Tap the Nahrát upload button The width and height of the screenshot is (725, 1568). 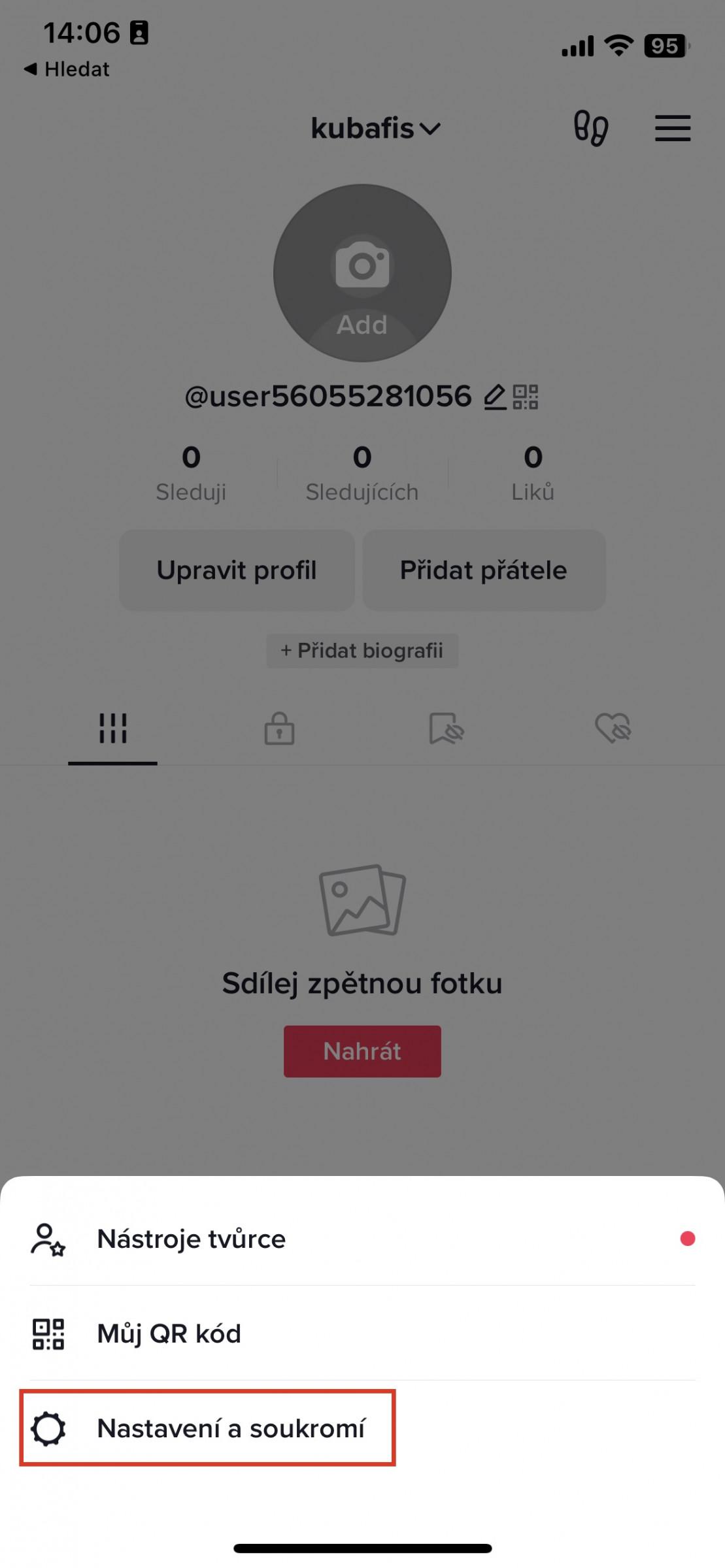click(x=362, y=1051)
